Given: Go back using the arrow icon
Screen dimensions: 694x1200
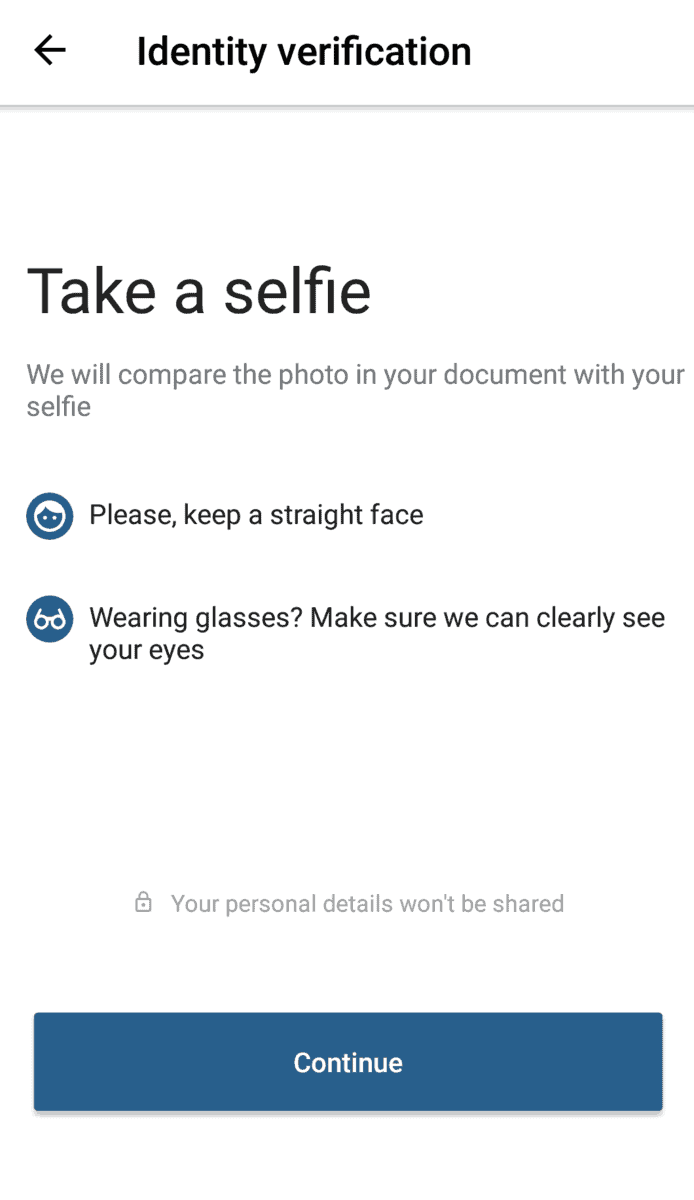Looking at the screenshot, I should coord(50,50).
